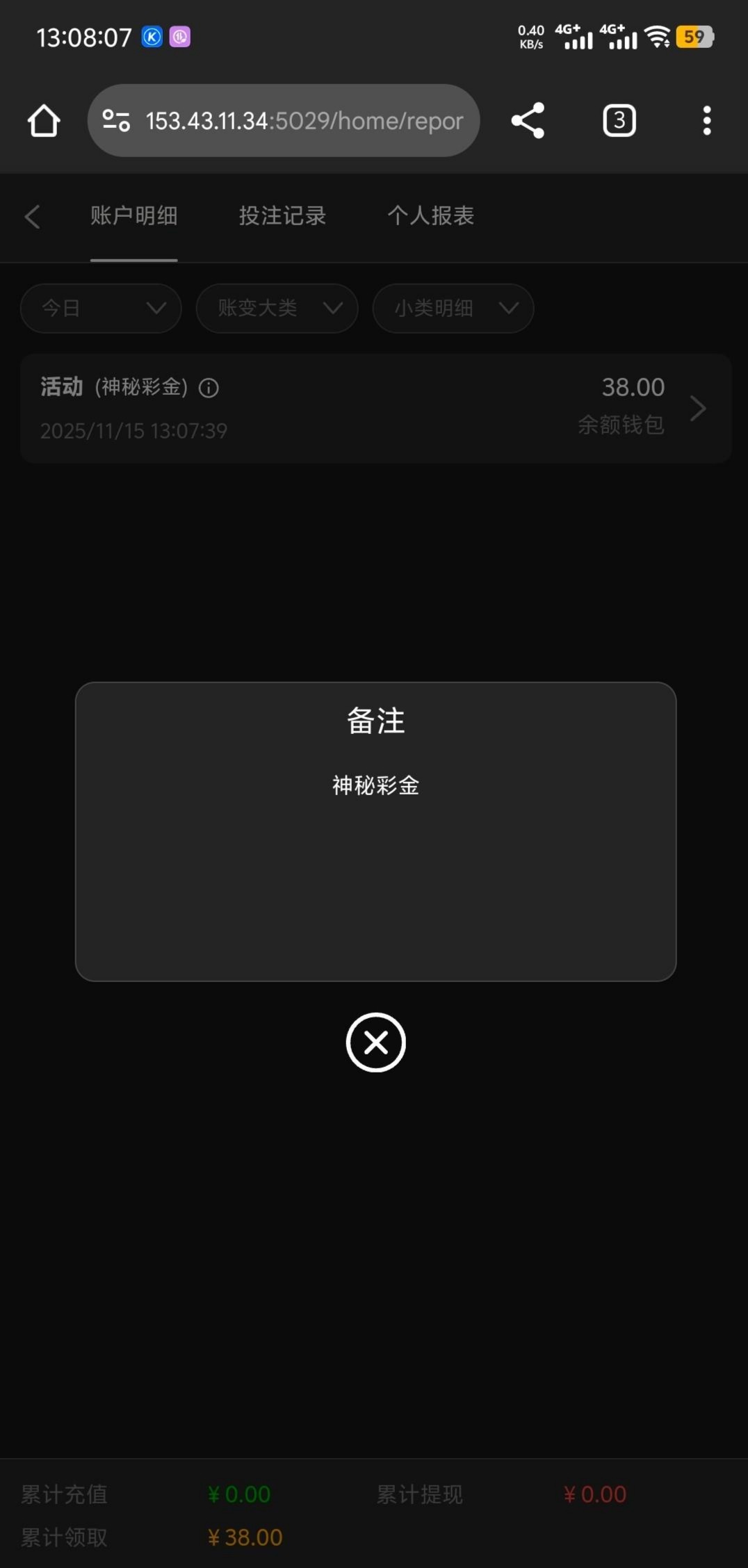Screen dimensions: 748x1568
Task: Select the 账户明细 tab
Action: tap(133, 216)
